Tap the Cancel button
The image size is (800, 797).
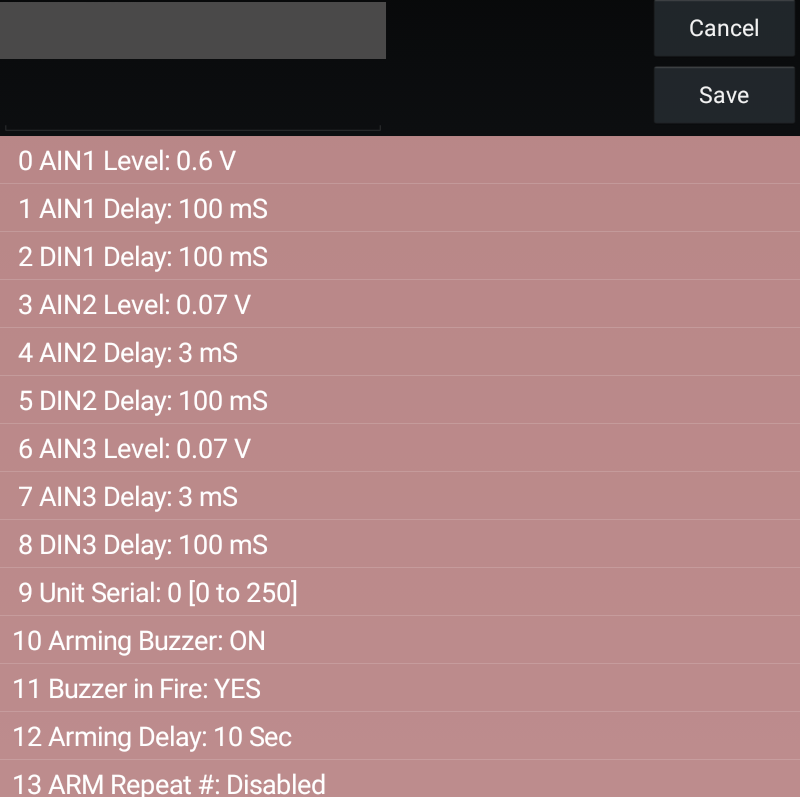724,28
